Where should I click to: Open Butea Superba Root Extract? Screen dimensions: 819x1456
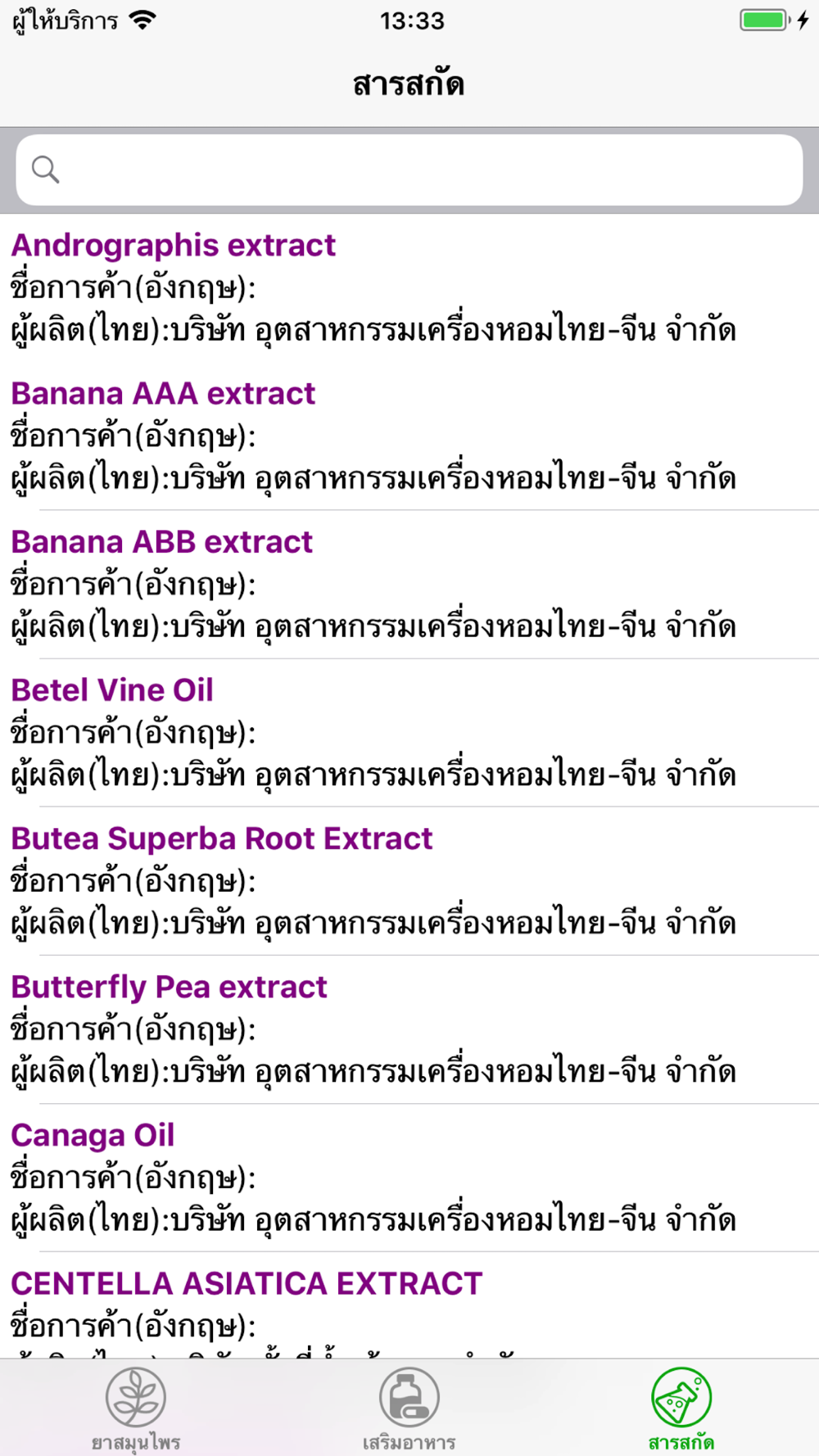click(409, 881)
